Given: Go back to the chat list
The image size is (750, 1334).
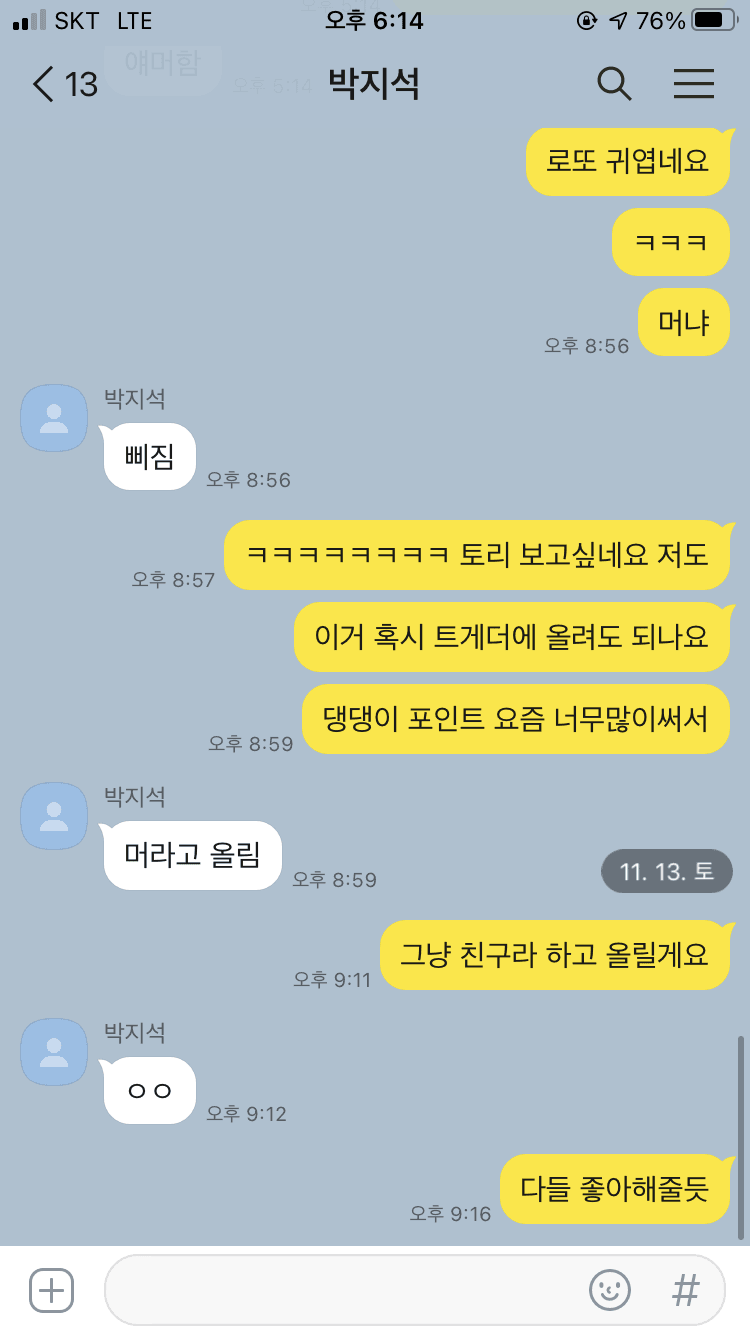Looking at the screenshot, I should click(x=45, y=84).
